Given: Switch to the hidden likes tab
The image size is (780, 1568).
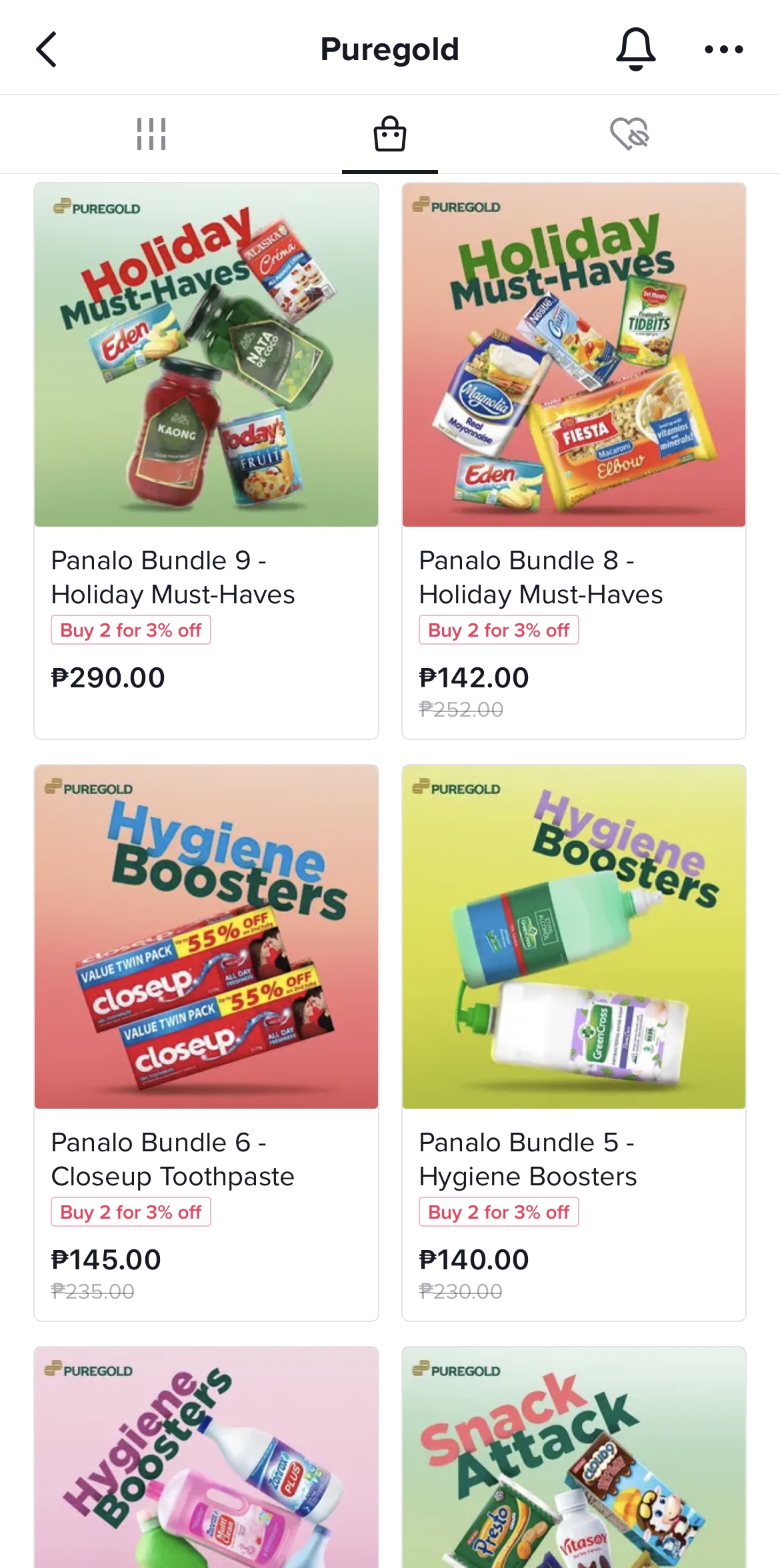Looking at the screenshot, I should coord(629,134).
